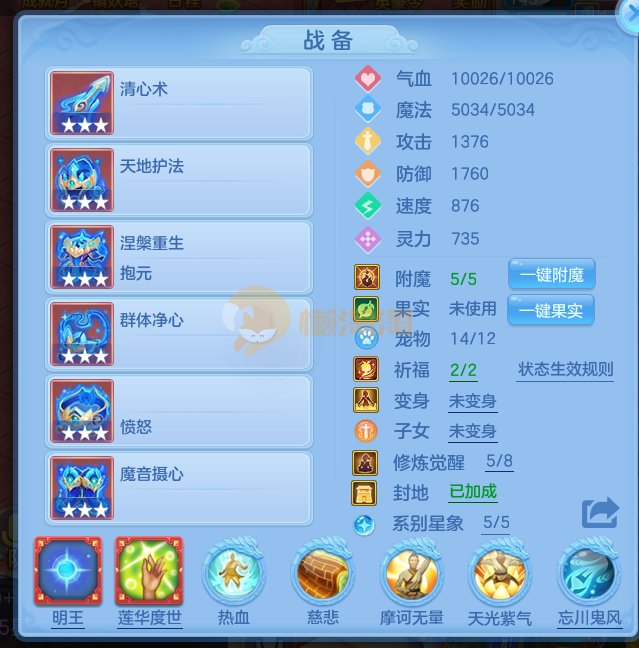Open the 魔音摄心 skill card
Viewport: 639px width, 648px height.
pos(180,488)
